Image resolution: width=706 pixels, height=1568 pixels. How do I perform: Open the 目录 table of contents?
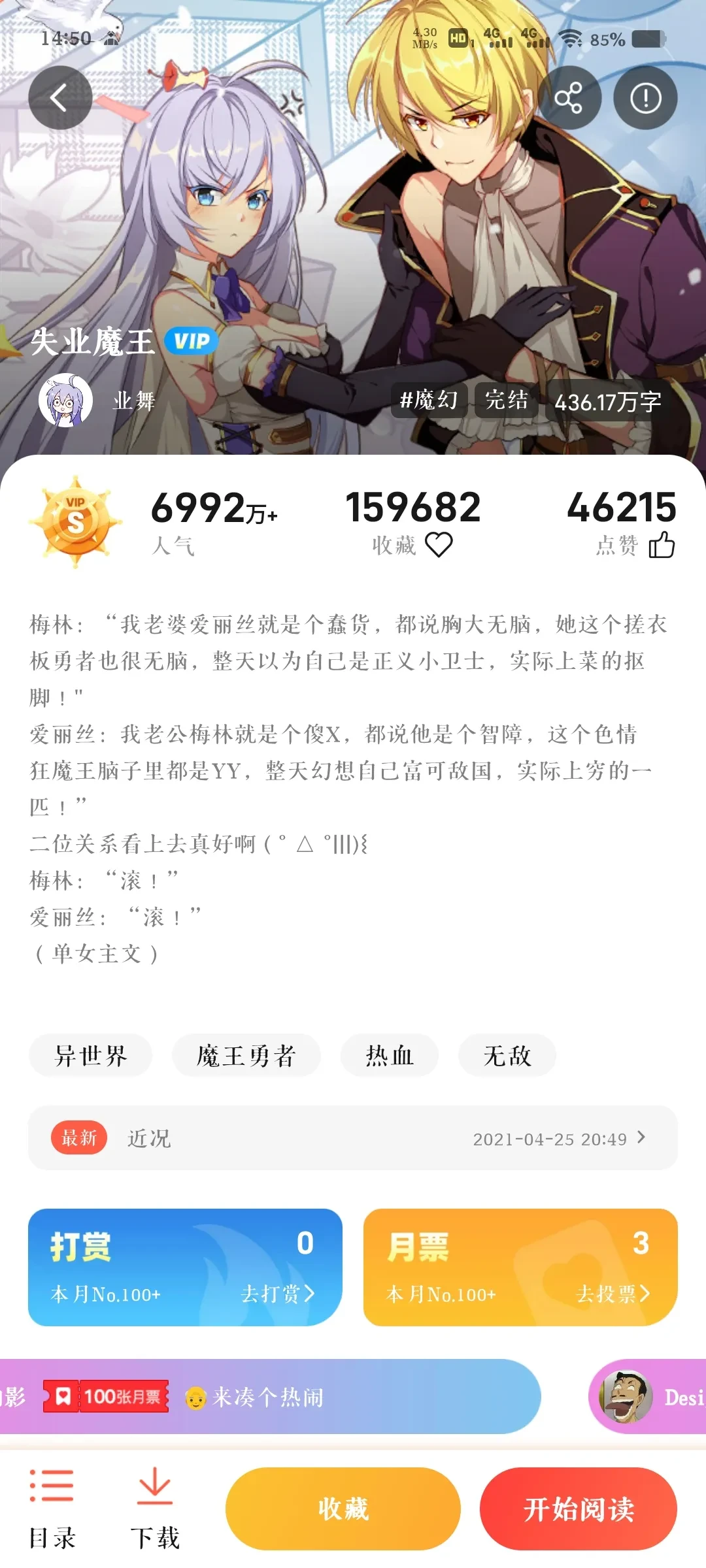(x=52, y=1508)
